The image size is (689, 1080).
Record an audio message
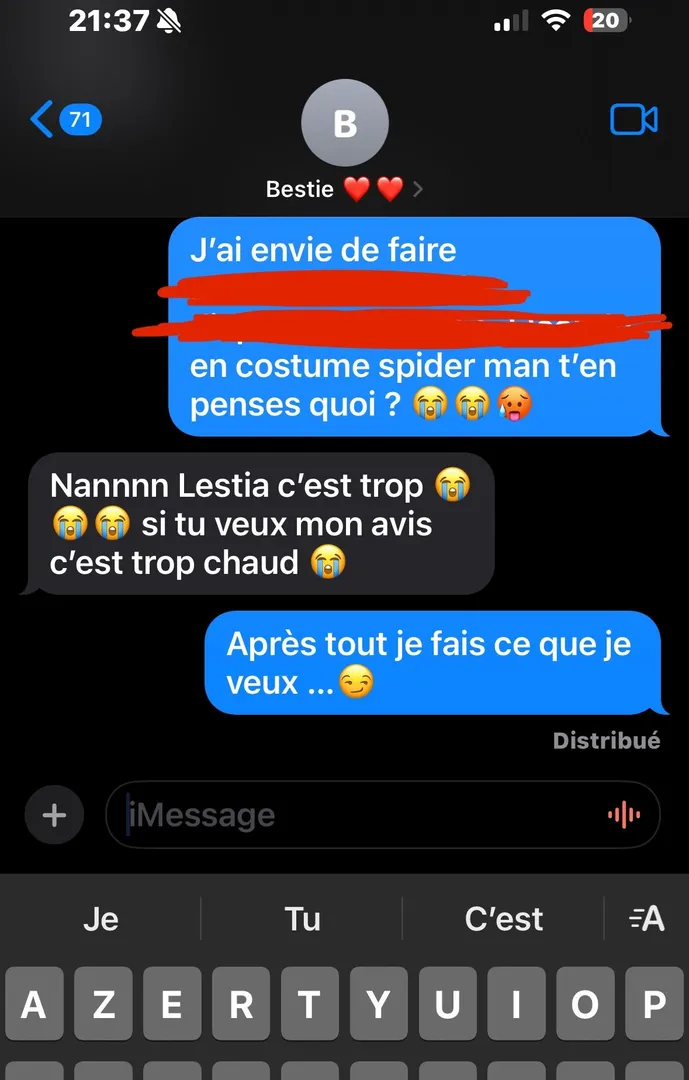tap(624, 815)
